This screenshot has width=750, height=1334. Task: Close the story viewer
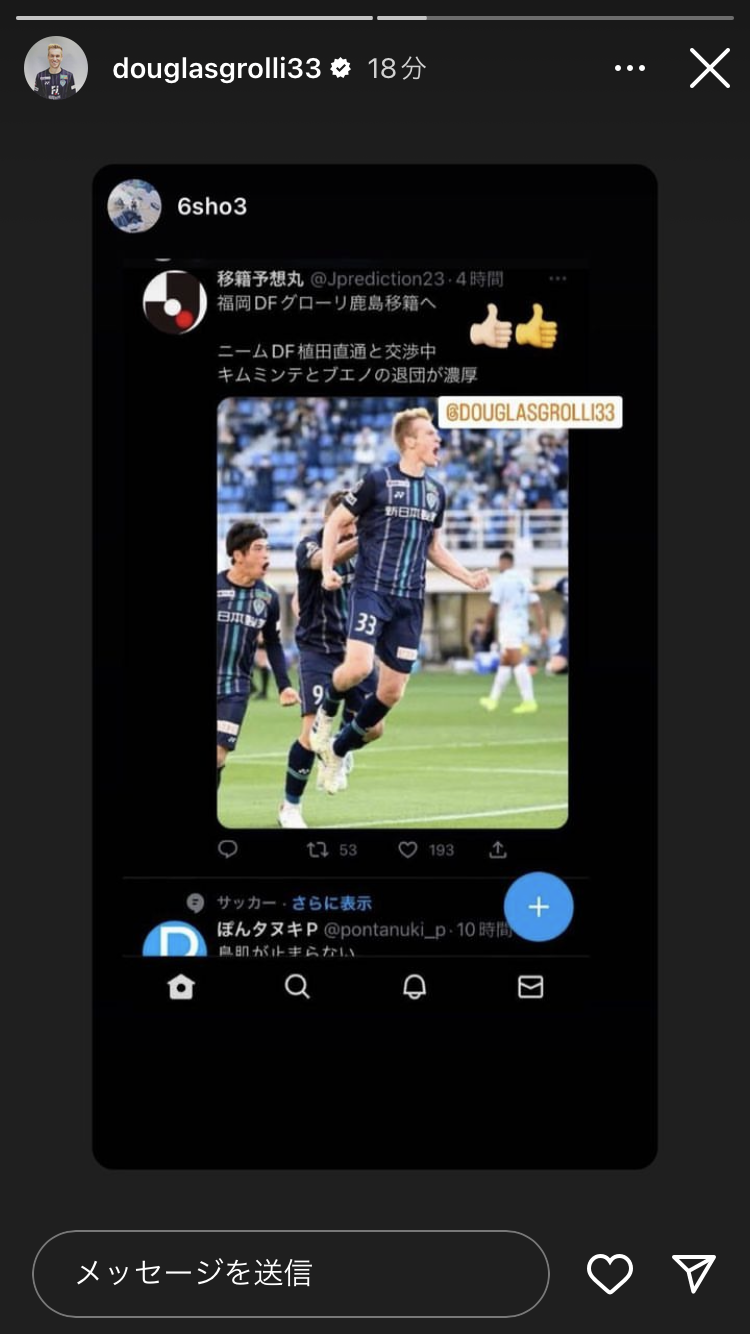[x=709, y=68]
